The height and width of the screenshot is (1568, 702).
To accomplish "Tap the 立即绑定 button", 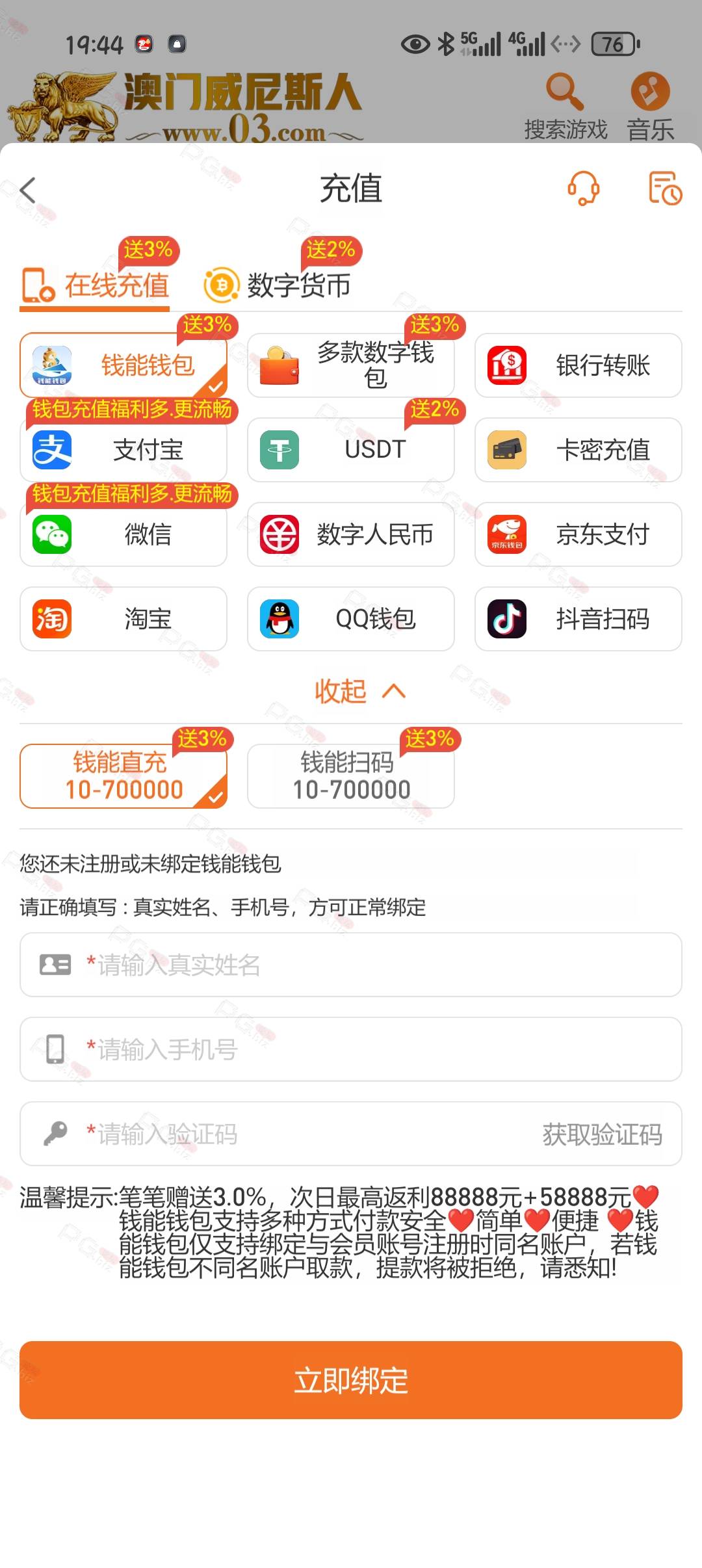I will point(351,1380).
